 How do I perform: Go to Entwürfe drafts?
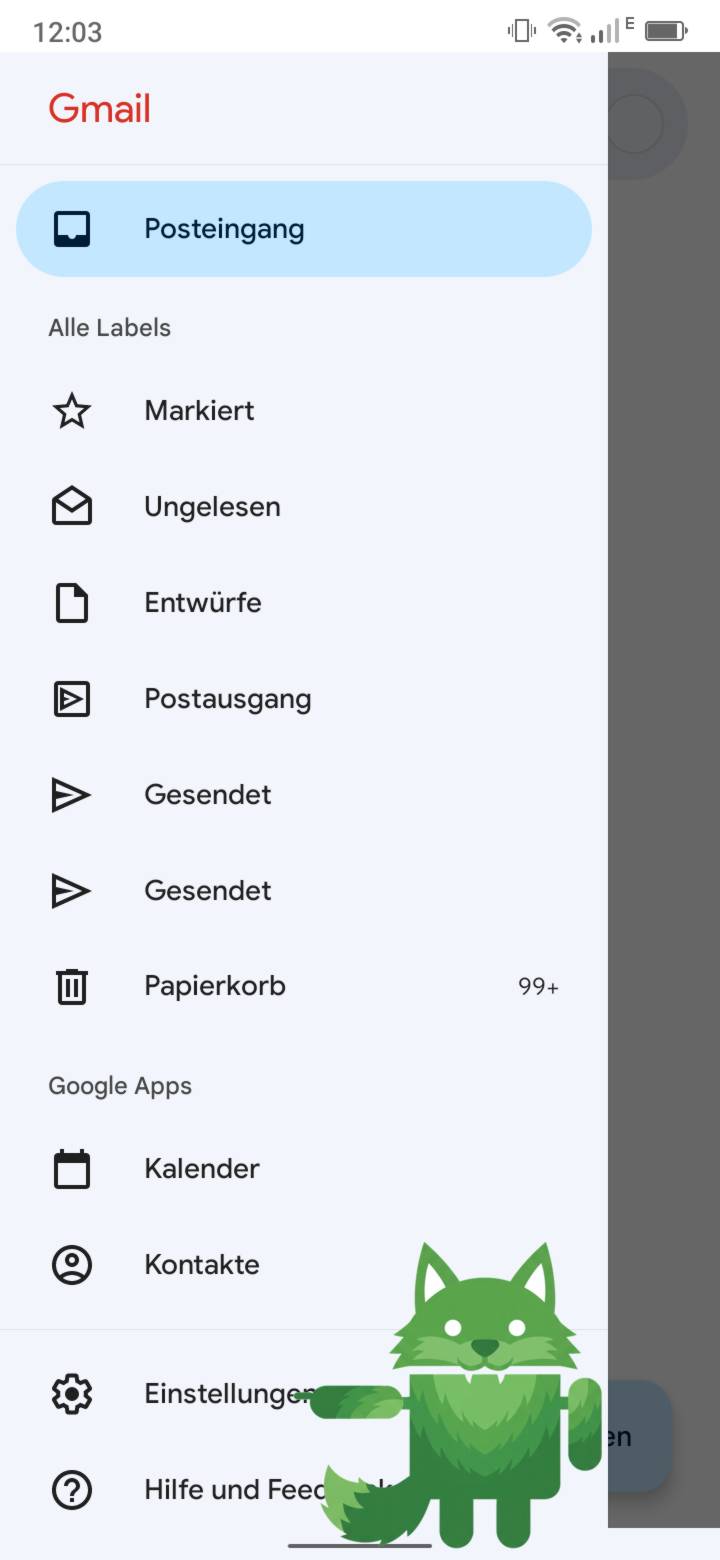202,603
